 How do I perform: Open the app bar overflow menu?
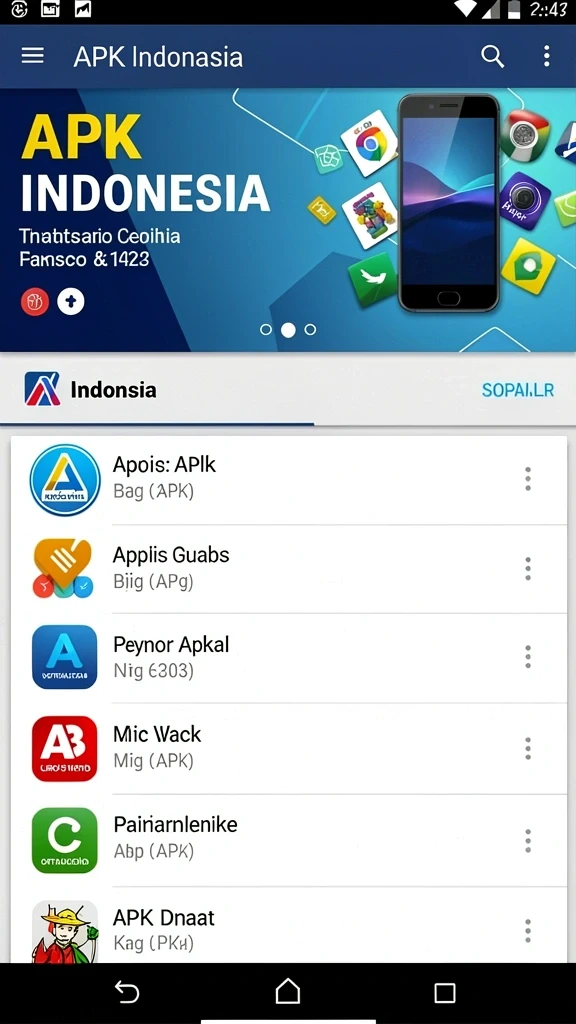pyautogui.click(x=547, y=56)
